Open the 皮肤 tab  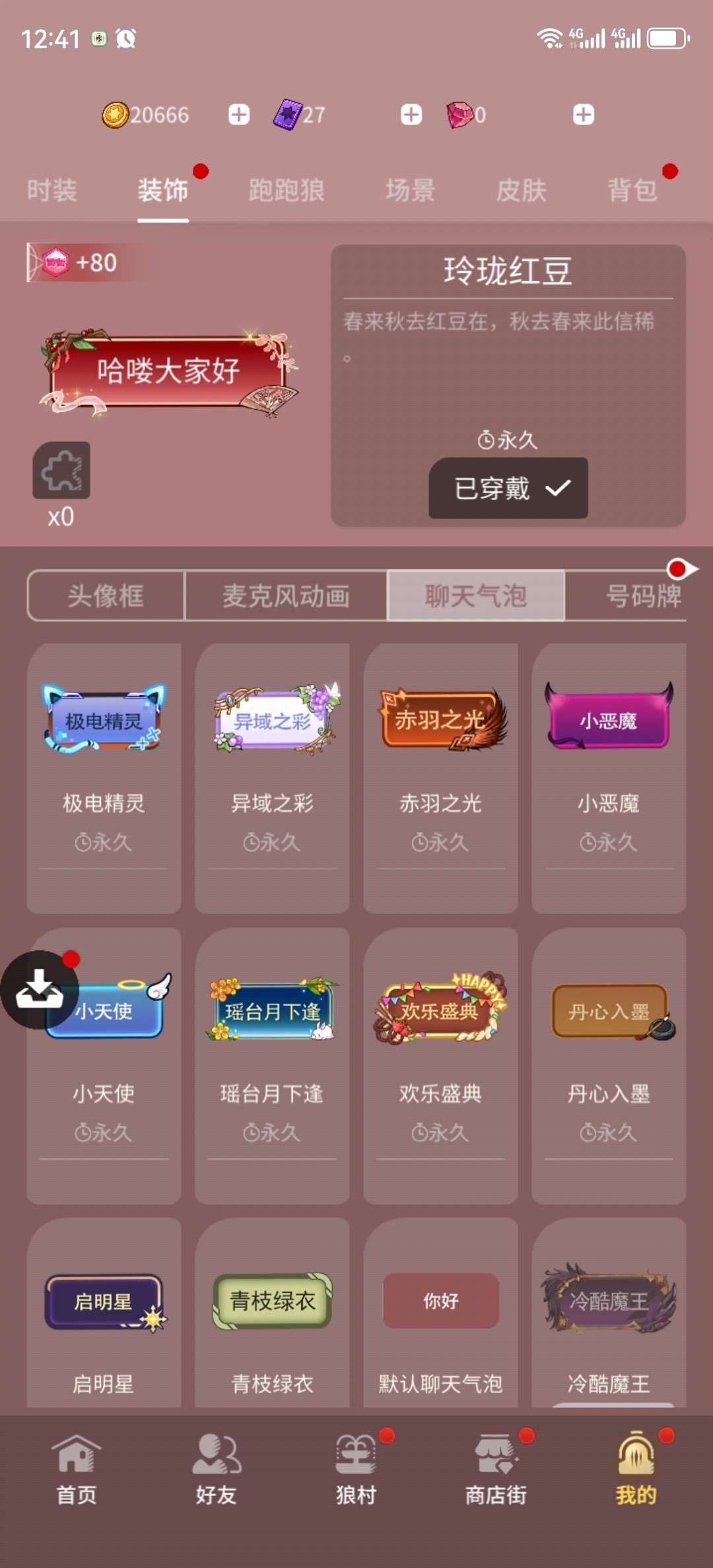[x=521, y=189]
